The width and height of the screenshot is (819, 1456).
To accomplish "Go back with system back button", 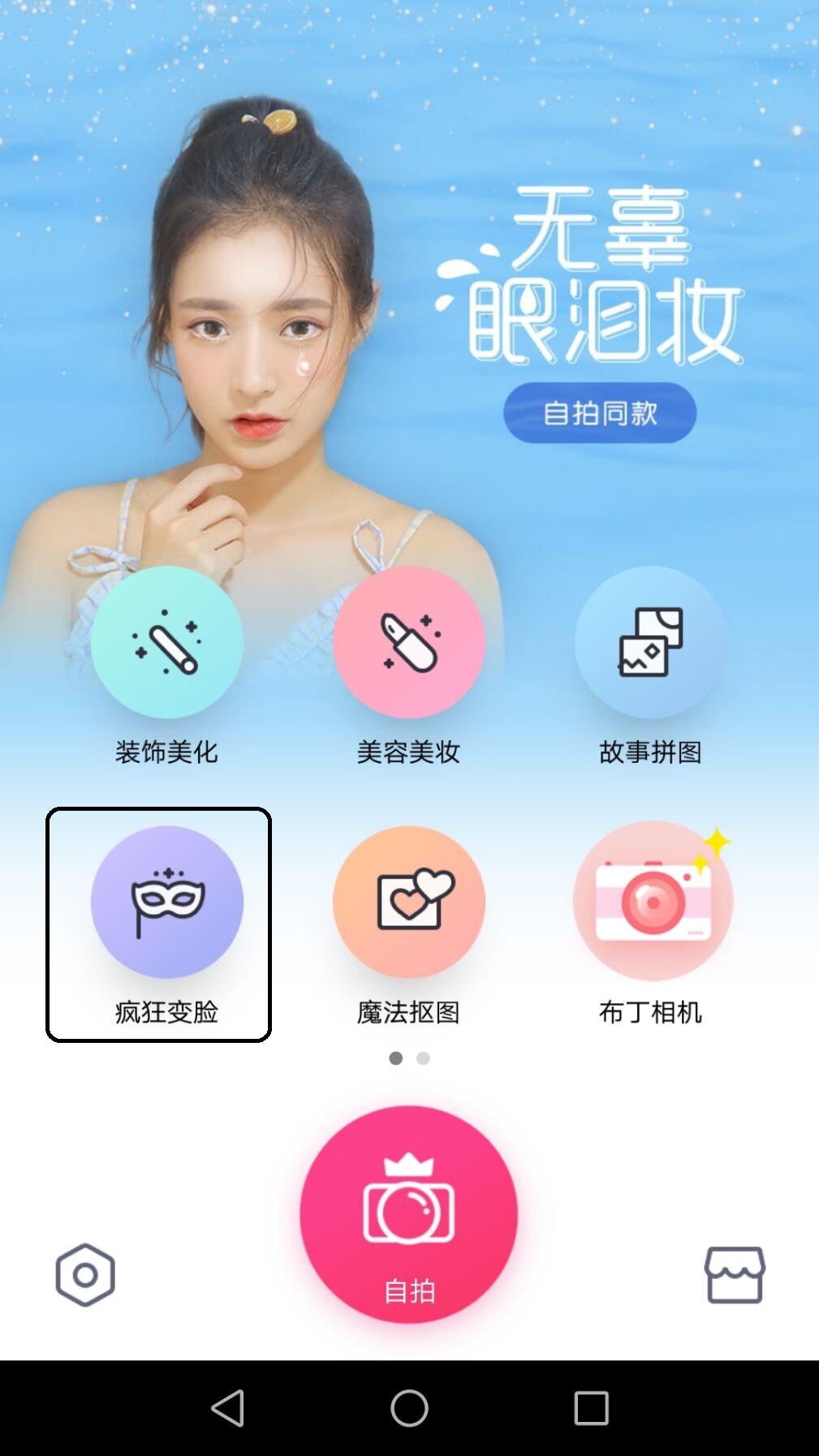I will click(x=228, y=1408).
